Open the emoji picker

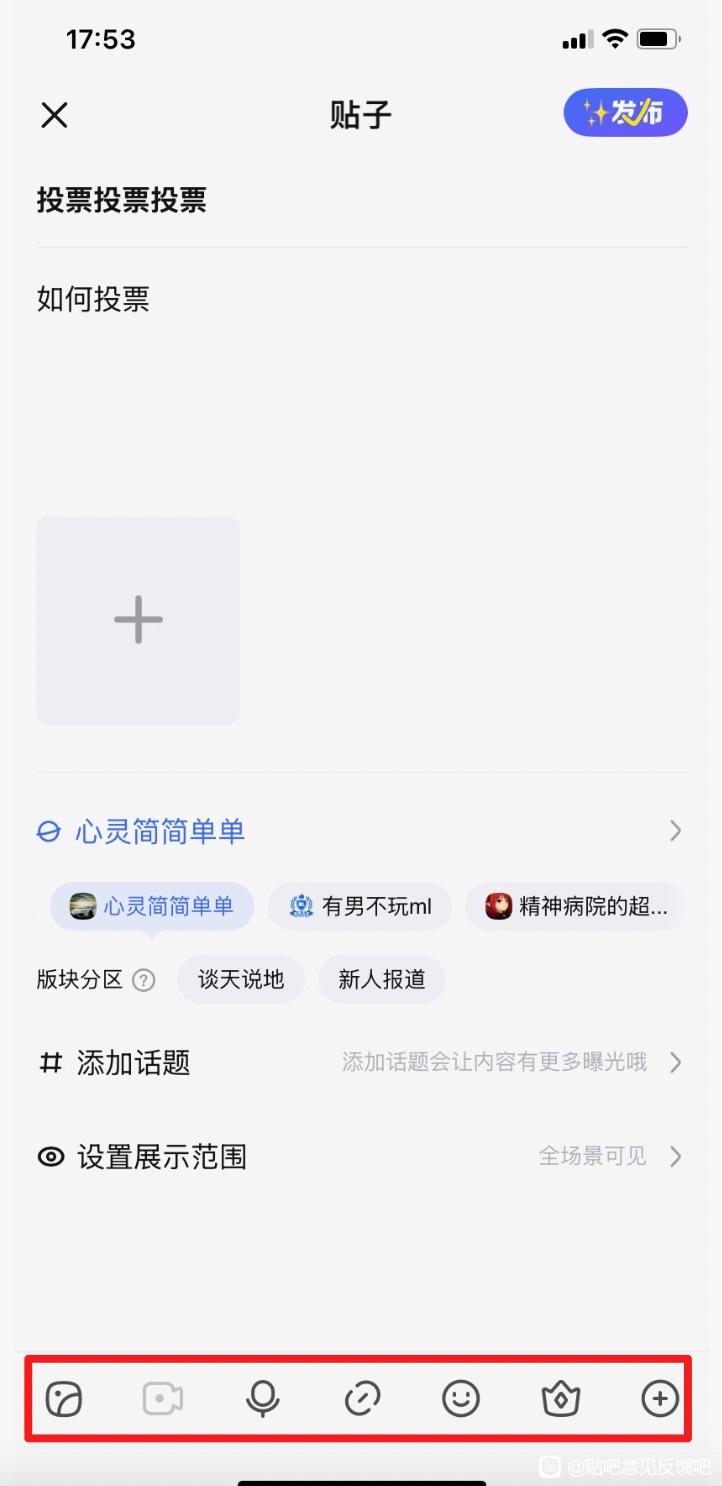pyautogui.click(x=461, y=1399)
